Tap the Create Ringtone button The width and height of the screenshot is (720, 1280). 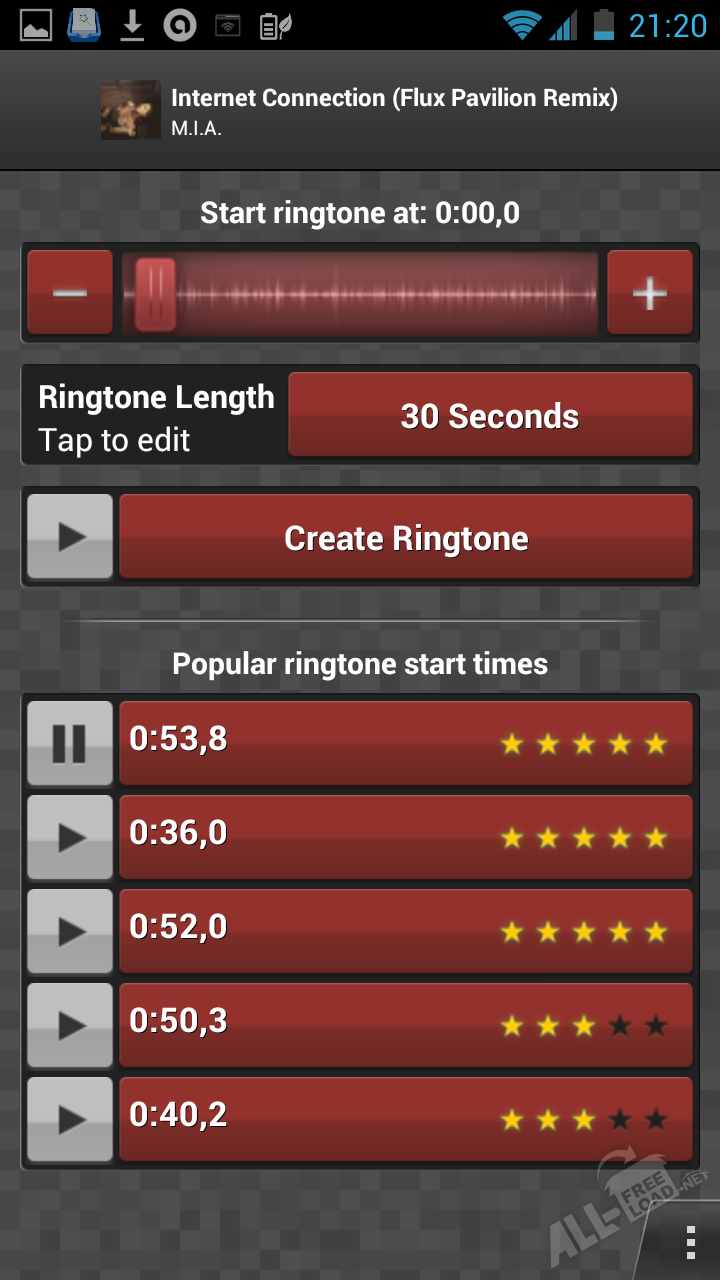(406, 537)
